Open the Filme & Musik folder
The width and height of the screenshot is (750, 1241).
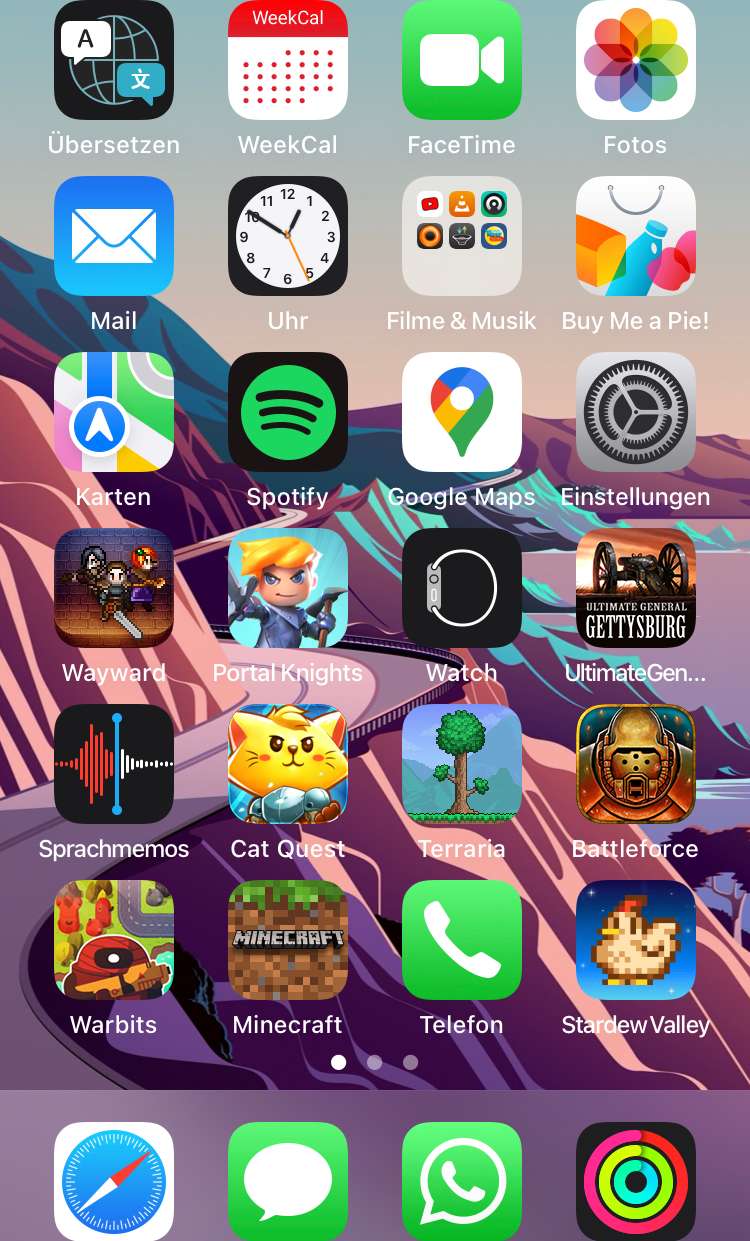462,236
